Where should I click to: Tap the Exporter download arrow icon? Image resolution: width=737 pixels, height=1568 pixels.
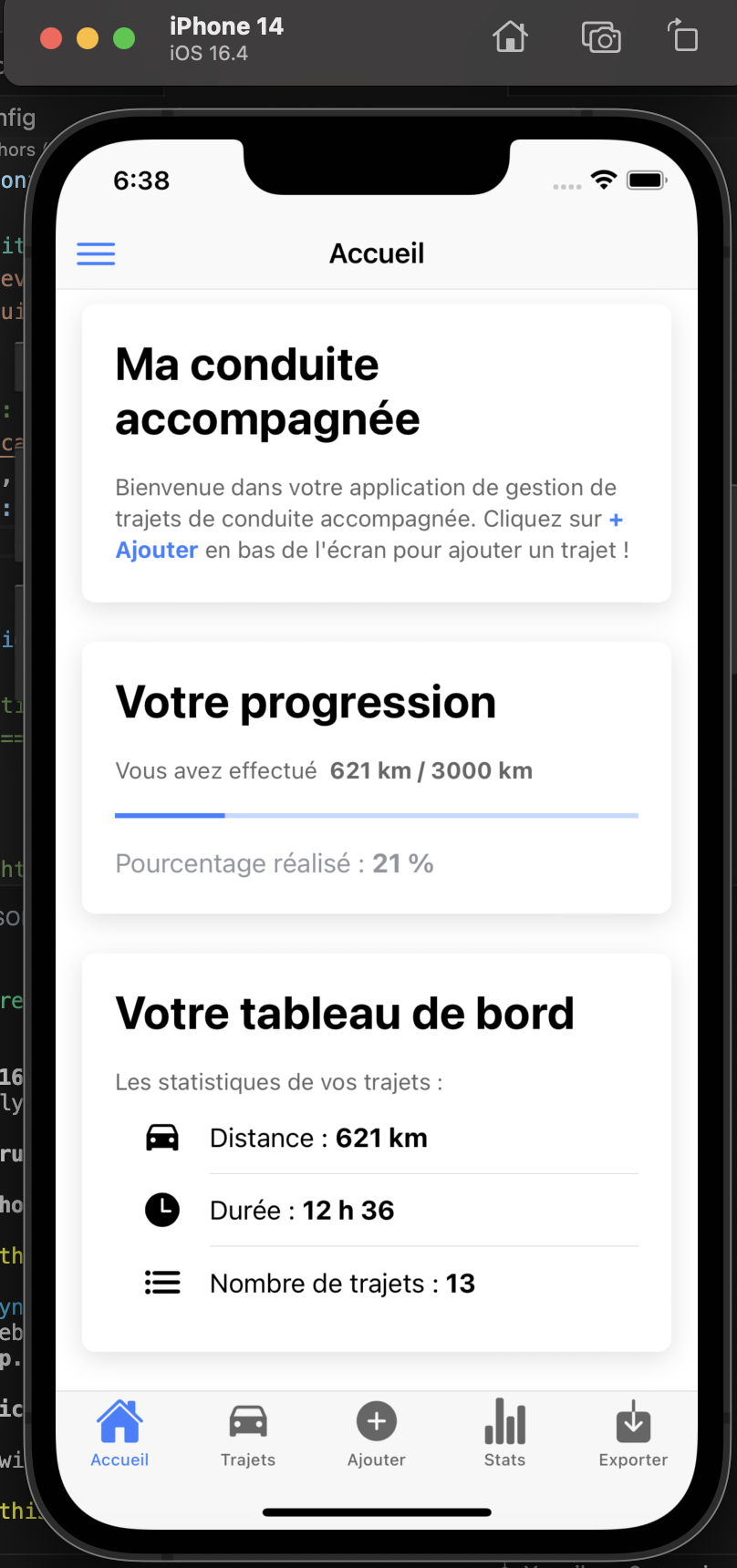(633, 1420)
